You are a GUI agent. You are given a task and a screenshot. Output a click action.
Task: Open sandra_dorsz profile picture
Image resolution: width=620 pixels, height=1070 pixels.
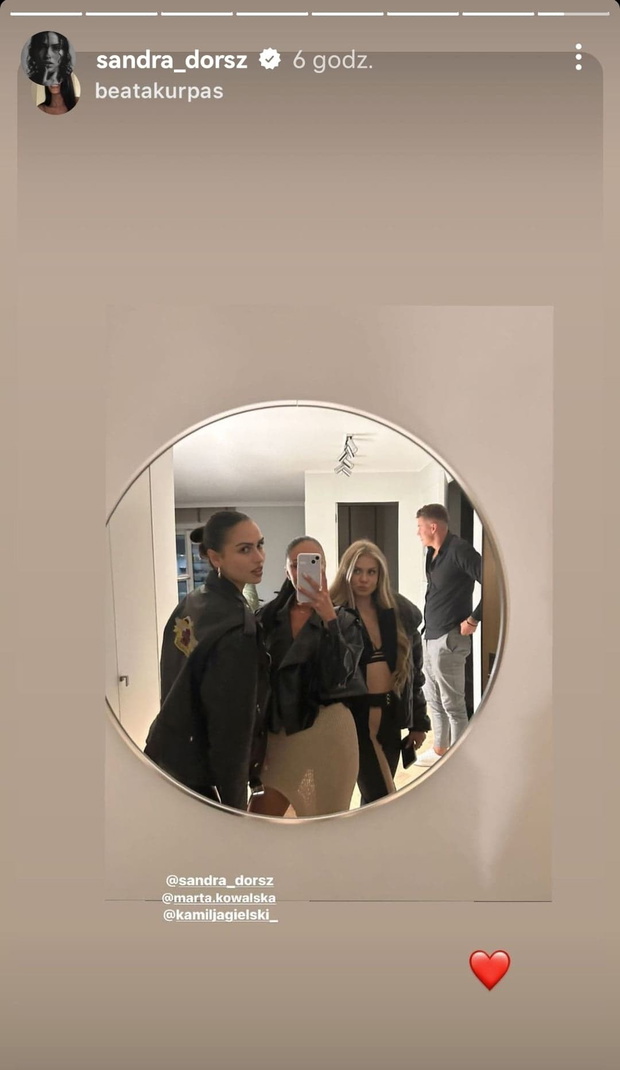[x=47, y=58]
